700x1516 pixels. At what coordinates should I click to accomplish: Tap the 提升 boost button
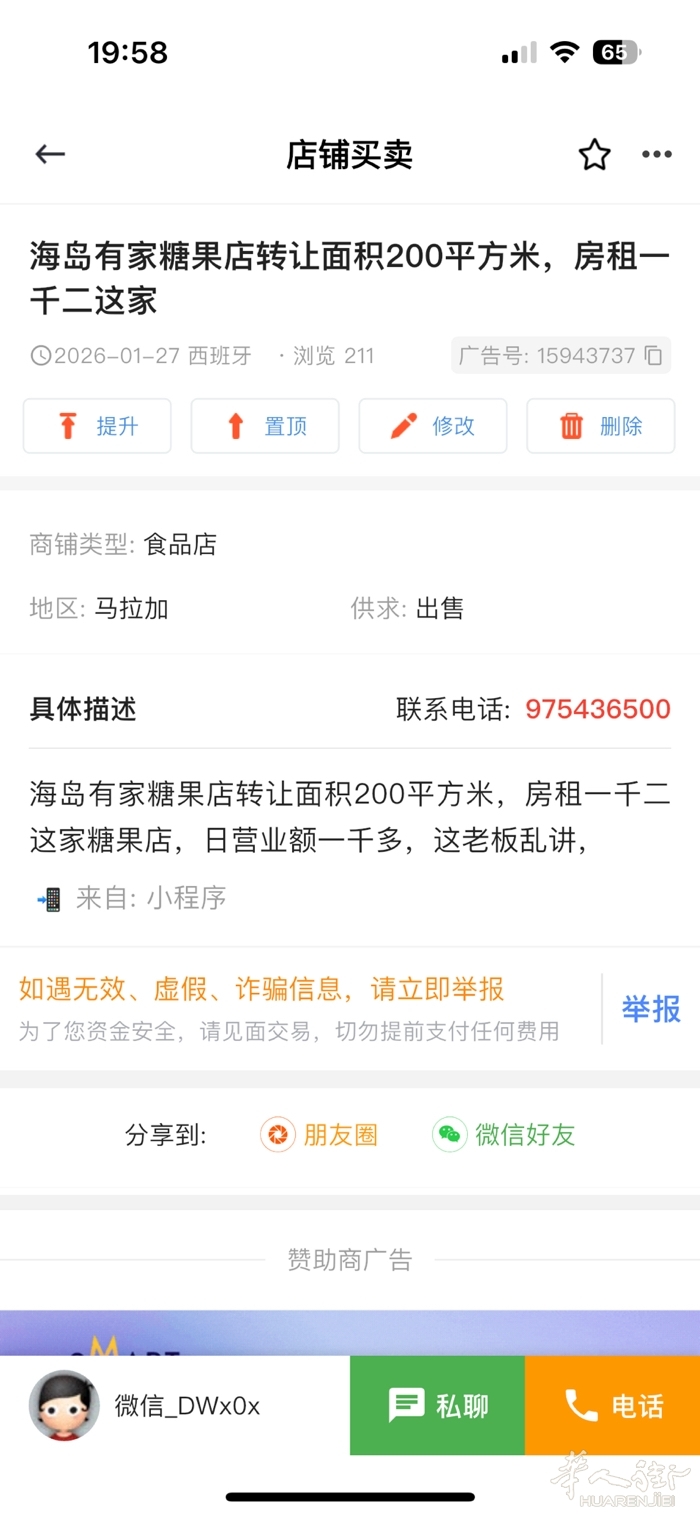97,426
